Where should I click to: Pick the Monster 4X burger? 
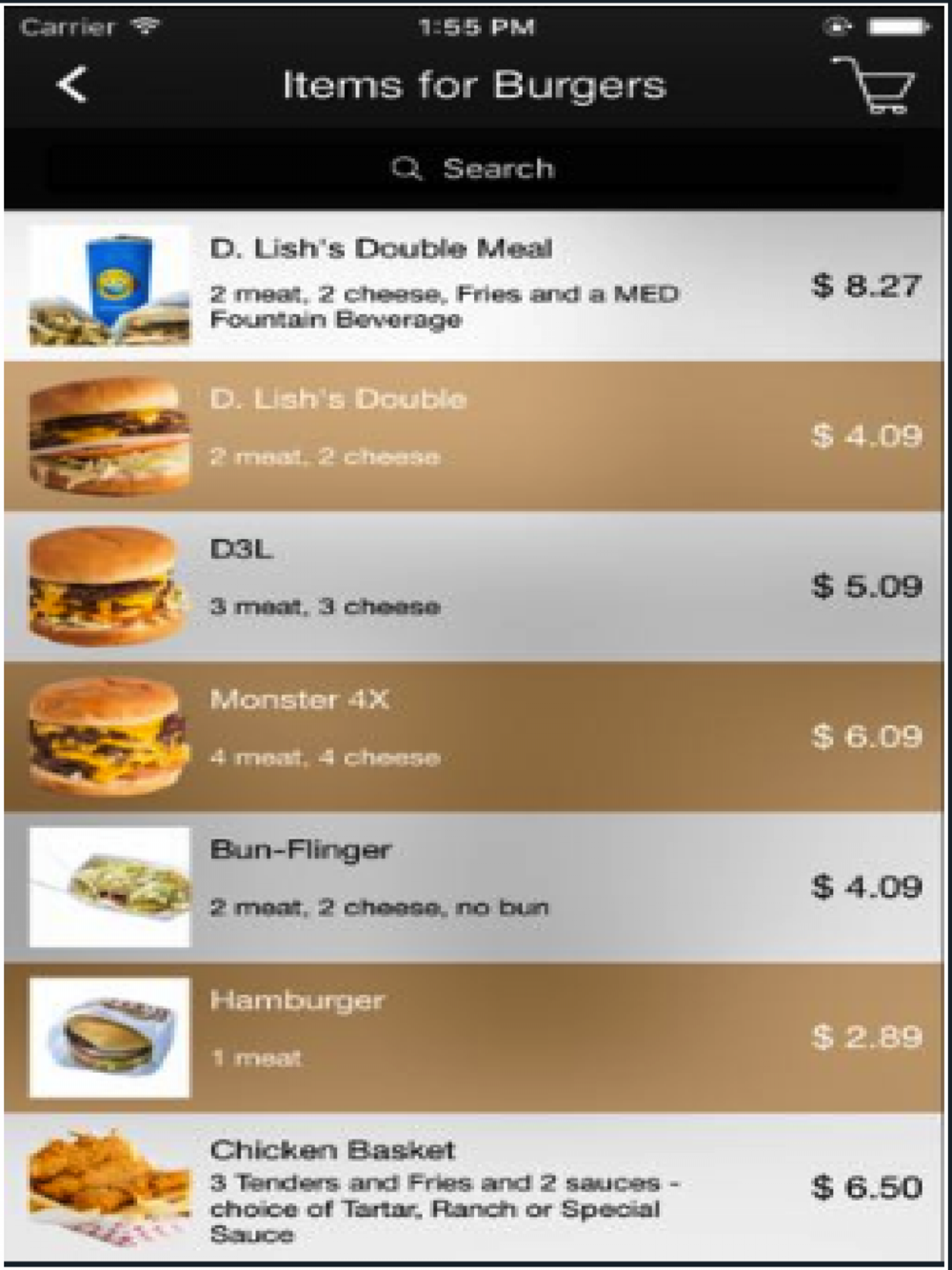[x=474, y=737]
